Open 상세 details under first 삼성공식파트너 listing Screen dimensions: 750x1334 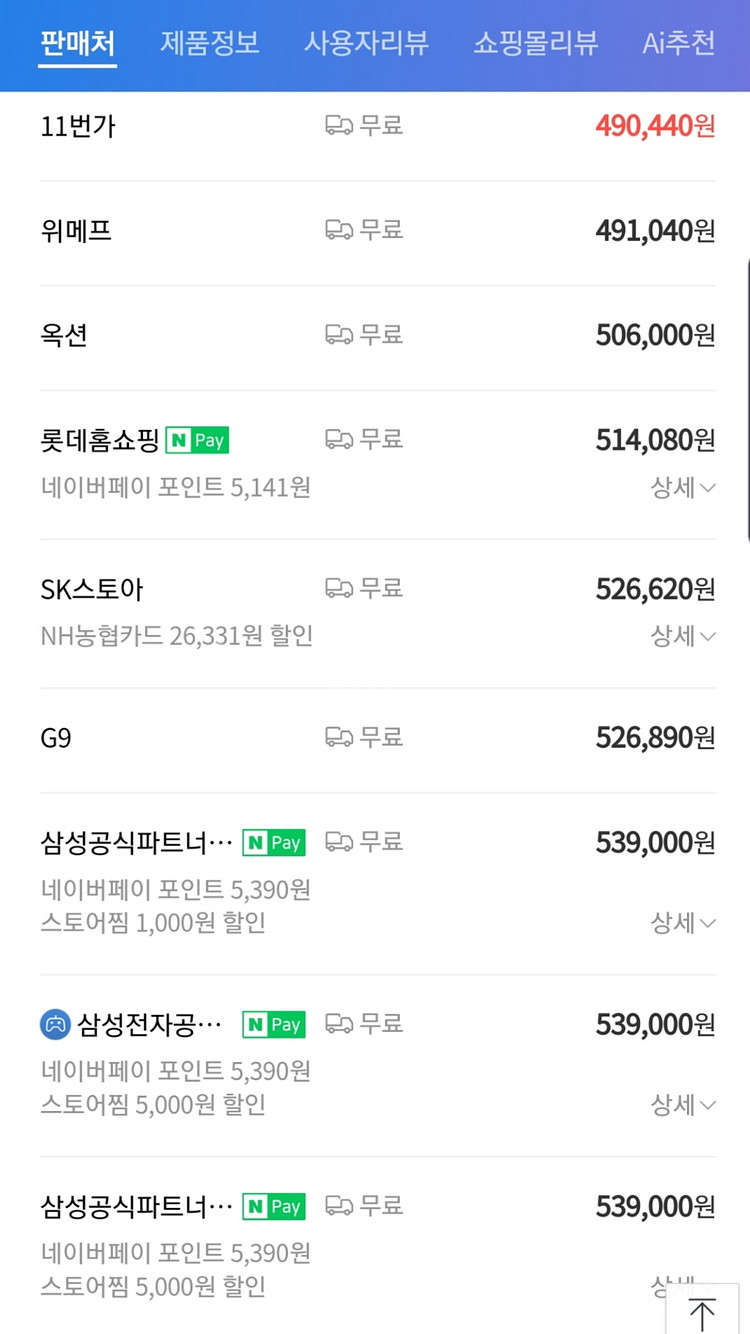683,923
